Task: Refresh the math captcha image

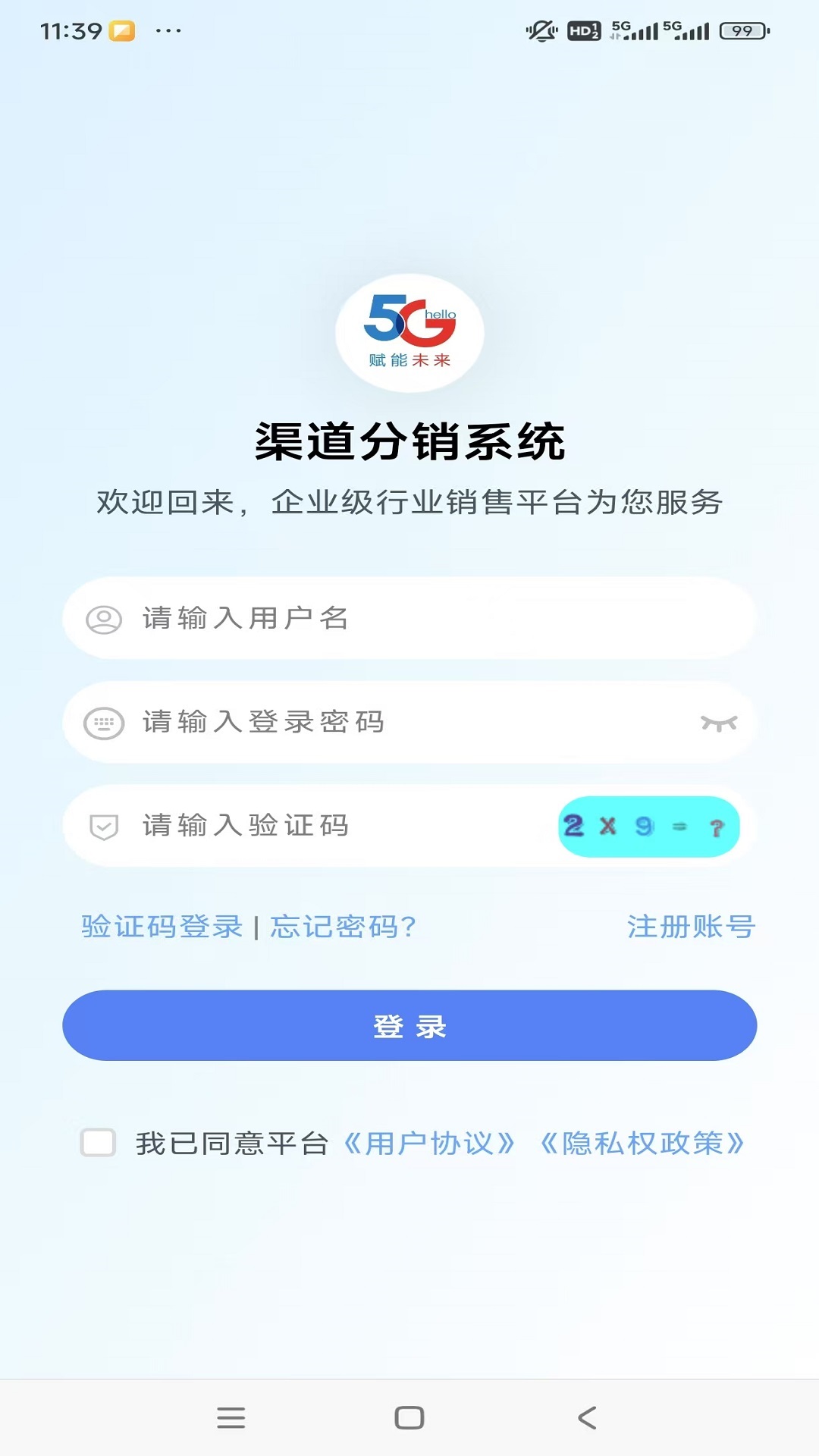Action: [x=648, y=826]
